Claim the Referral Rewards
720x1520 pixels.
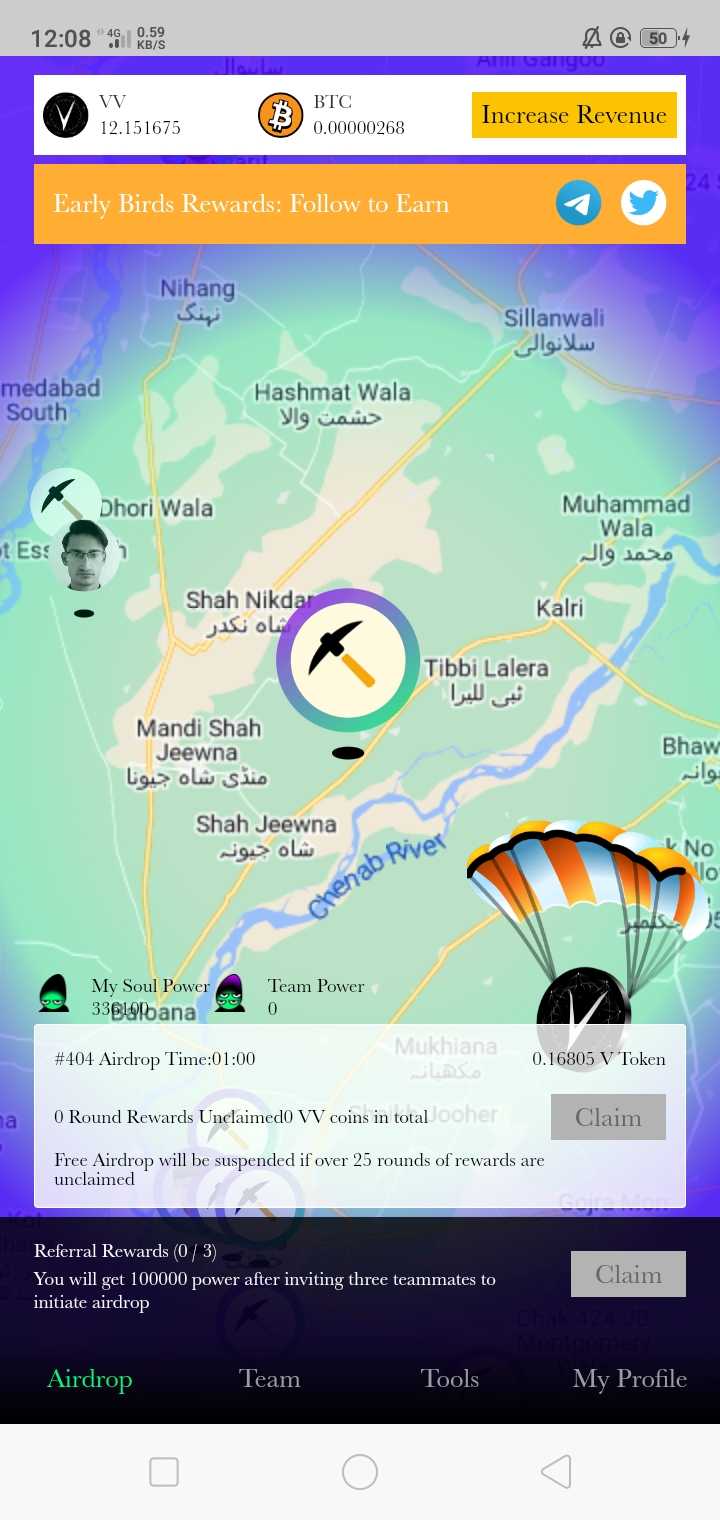point(628,1274)
